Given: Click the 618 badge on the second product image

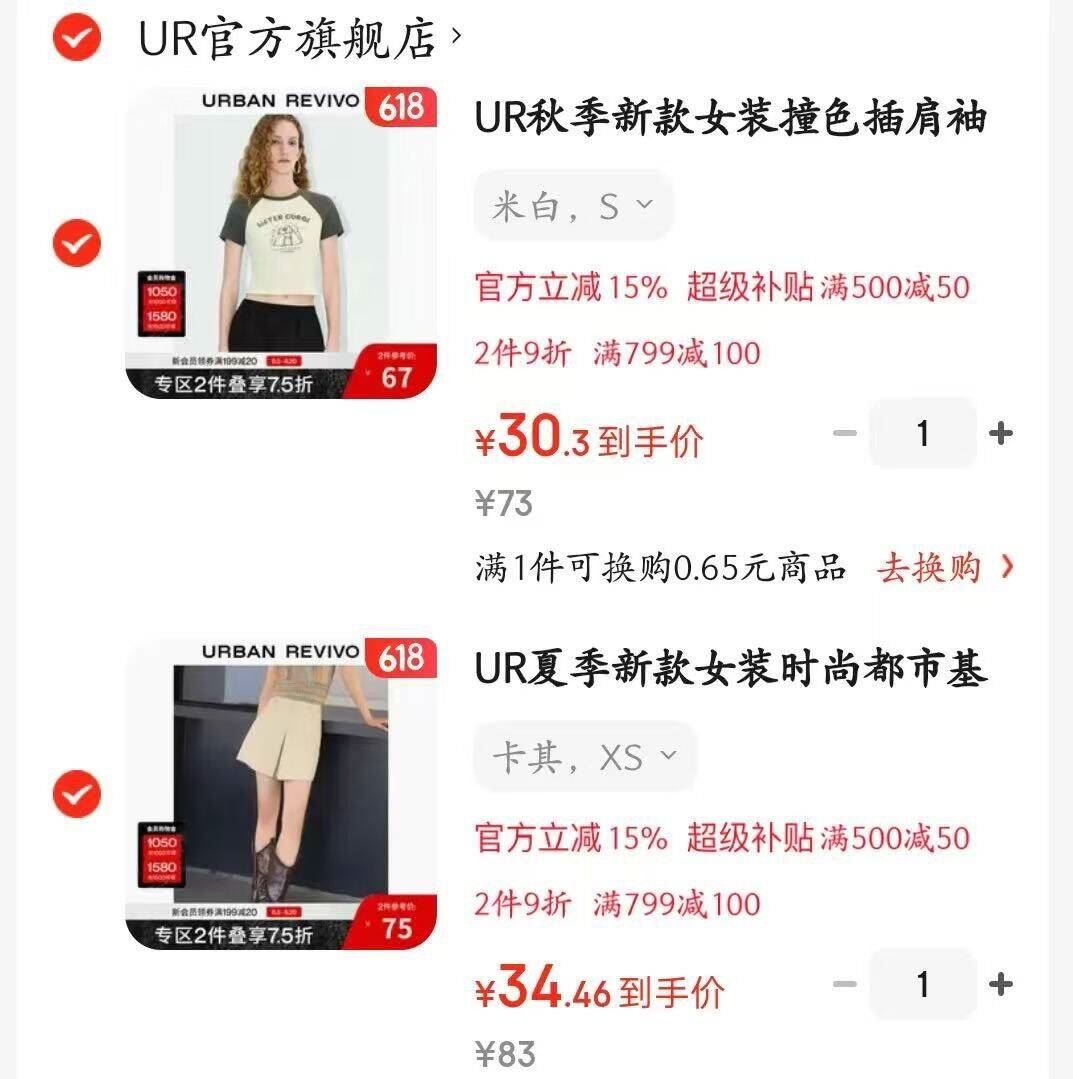Looking at the screenshot, I should 399,659.
